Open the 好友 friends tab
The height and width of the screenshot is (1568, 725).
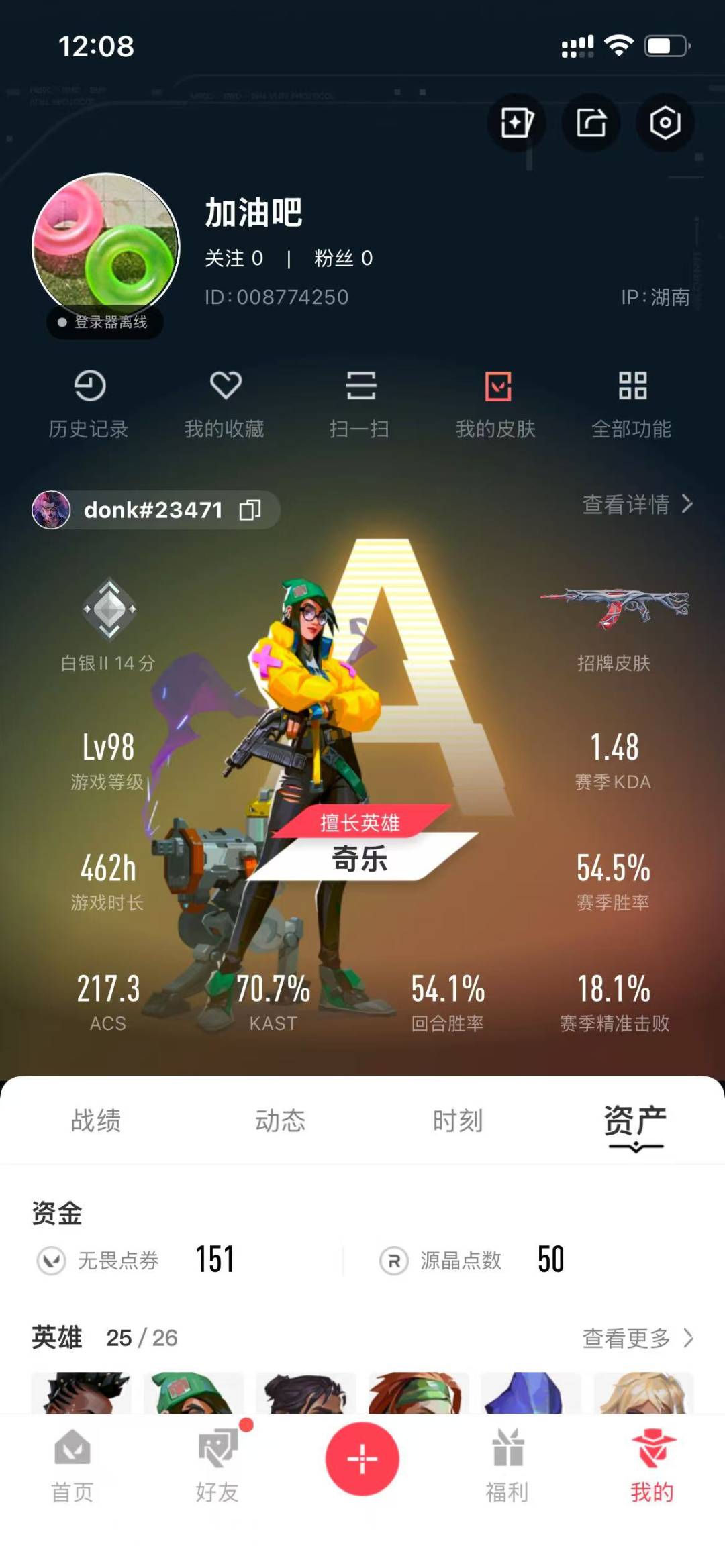tap(217, 1465)
